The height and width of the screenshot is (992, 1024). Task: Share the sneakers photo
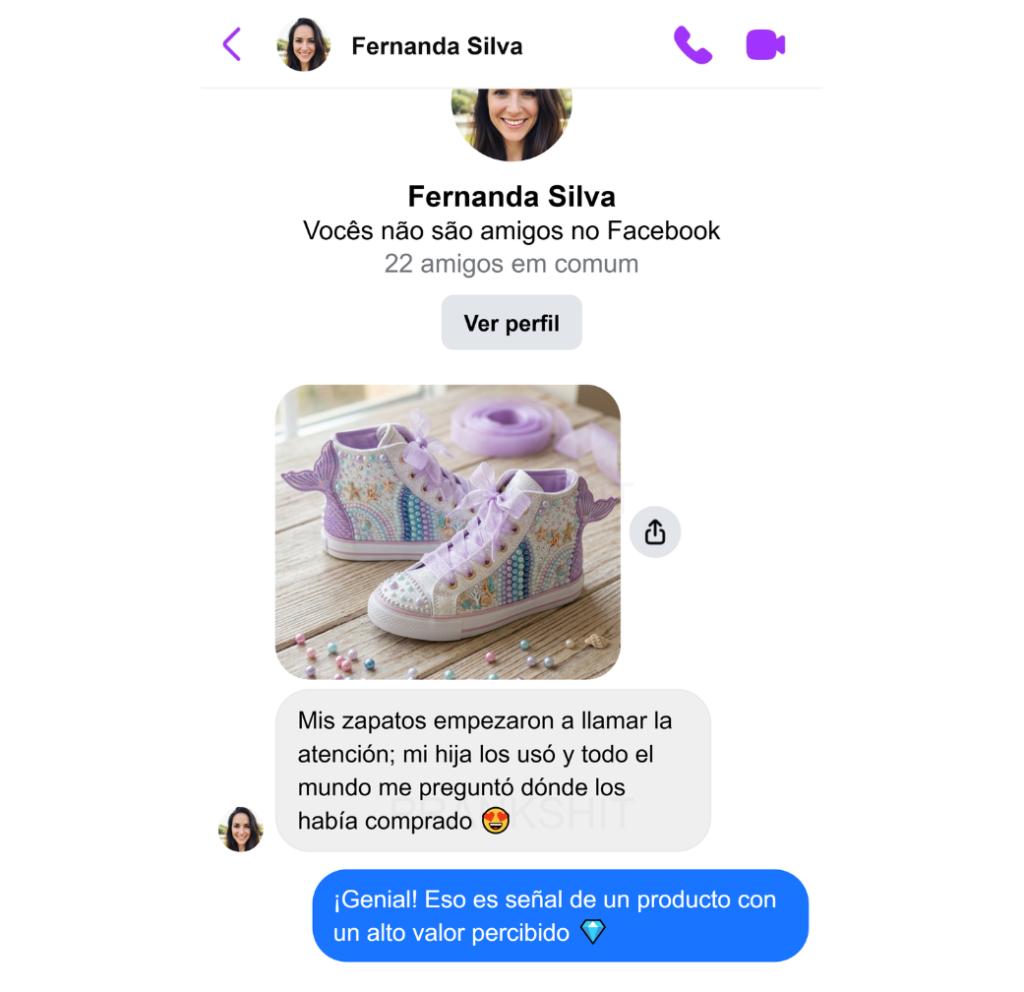pos(655,532)
